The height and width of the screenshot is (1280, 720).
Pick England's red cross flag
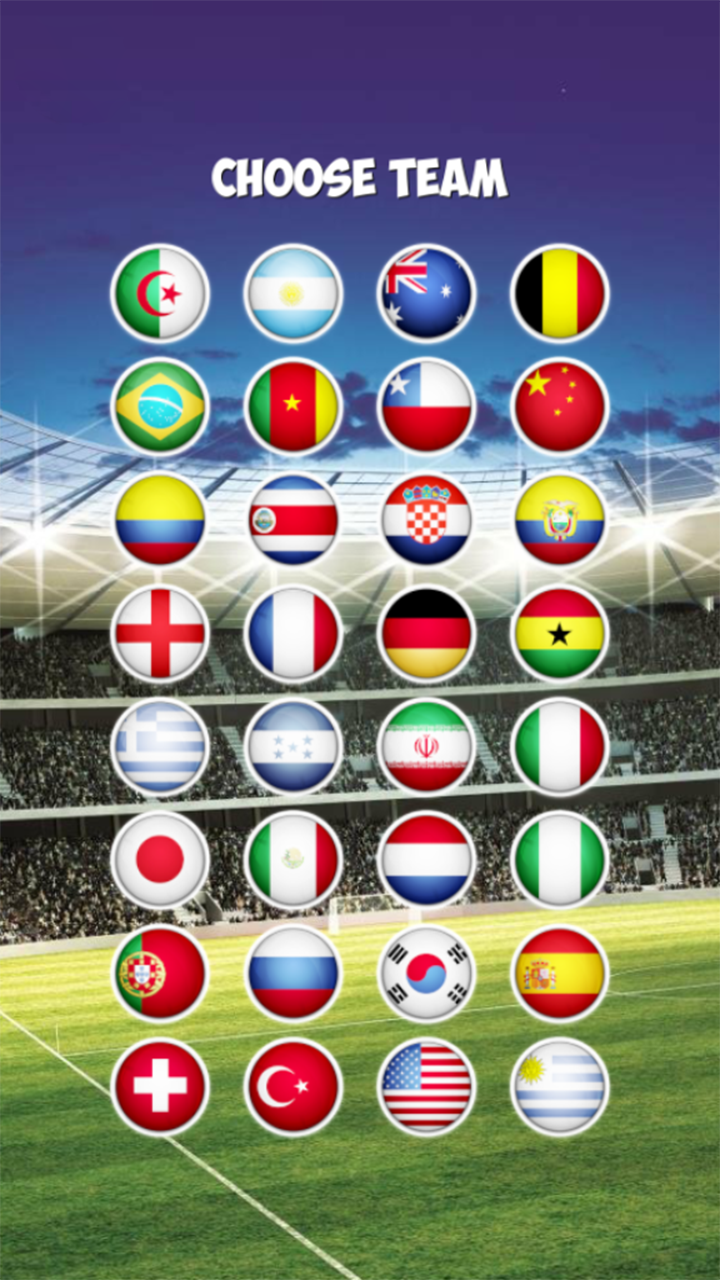[160, 633]
